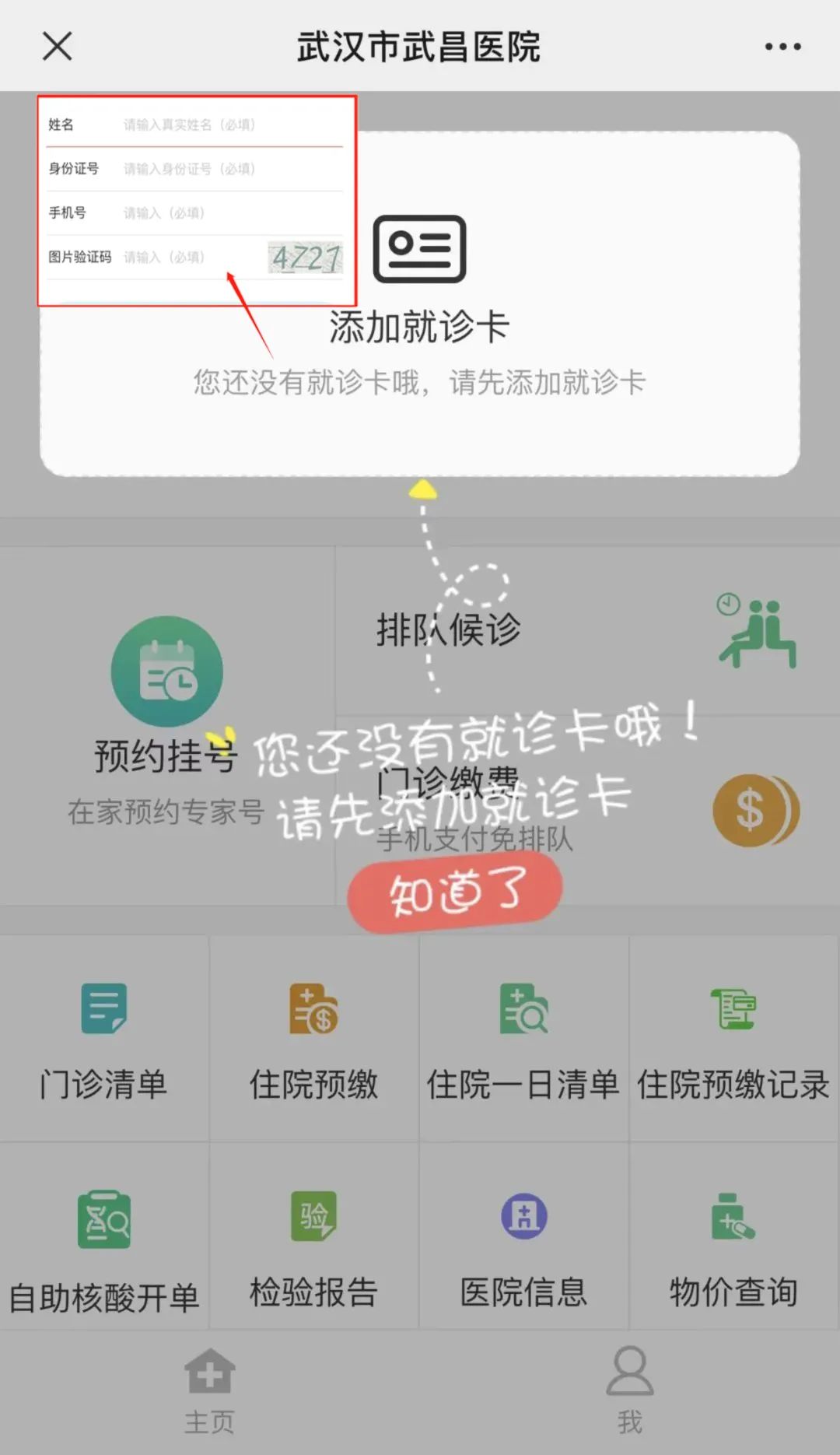Dismiss the guide with 知道了 button
The image size is (840, 1455).
click(456, 892)
